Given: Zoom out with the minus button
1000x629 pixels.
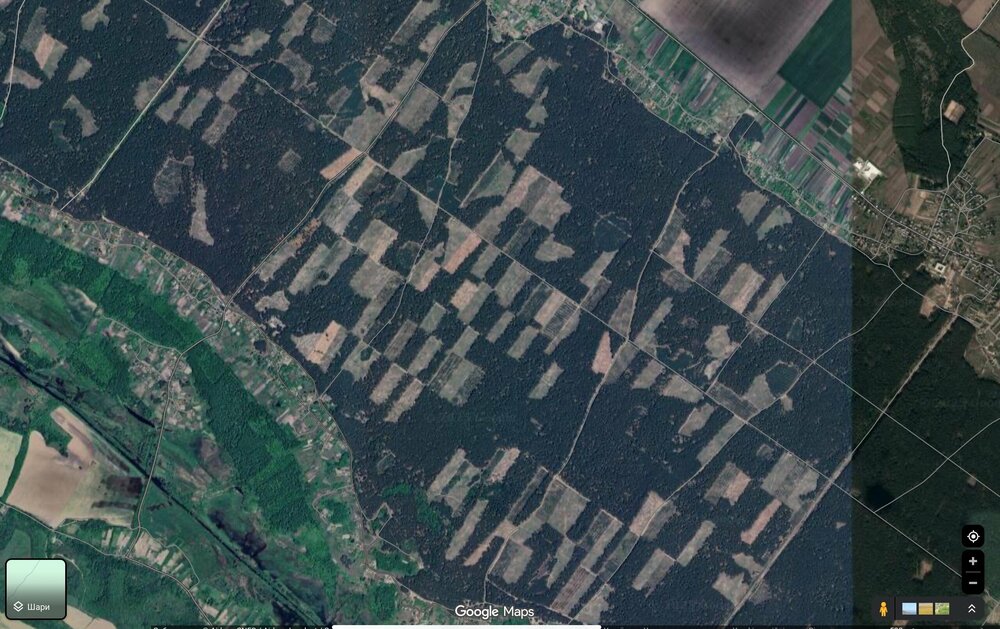Looking at the screenshot, I should pos(972,582).
